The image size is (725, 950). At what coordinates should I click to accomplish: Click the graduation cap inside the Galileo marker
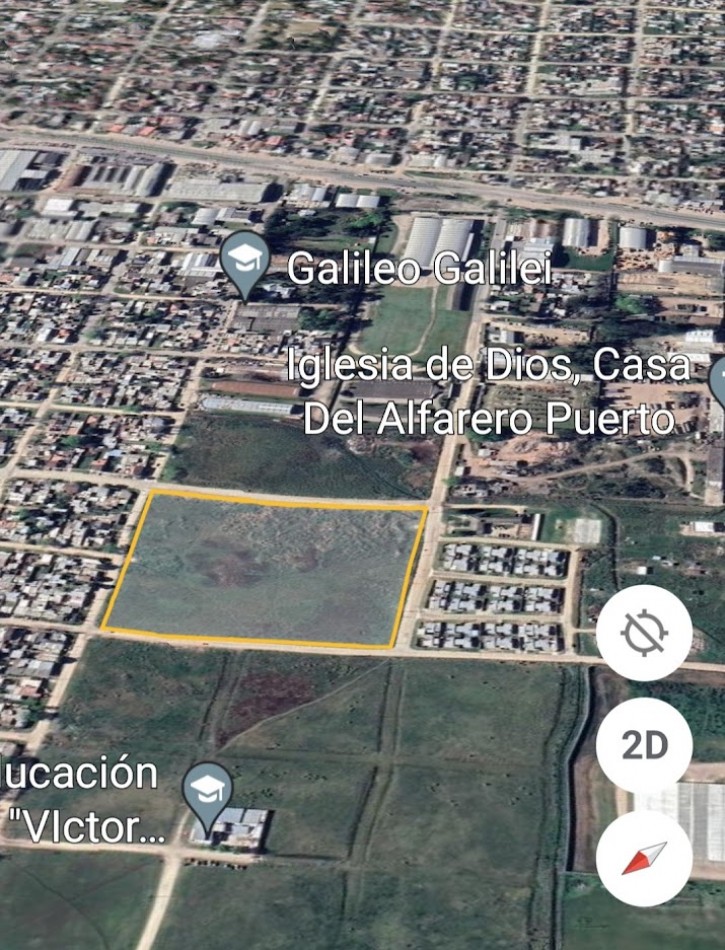pos(245,258)
